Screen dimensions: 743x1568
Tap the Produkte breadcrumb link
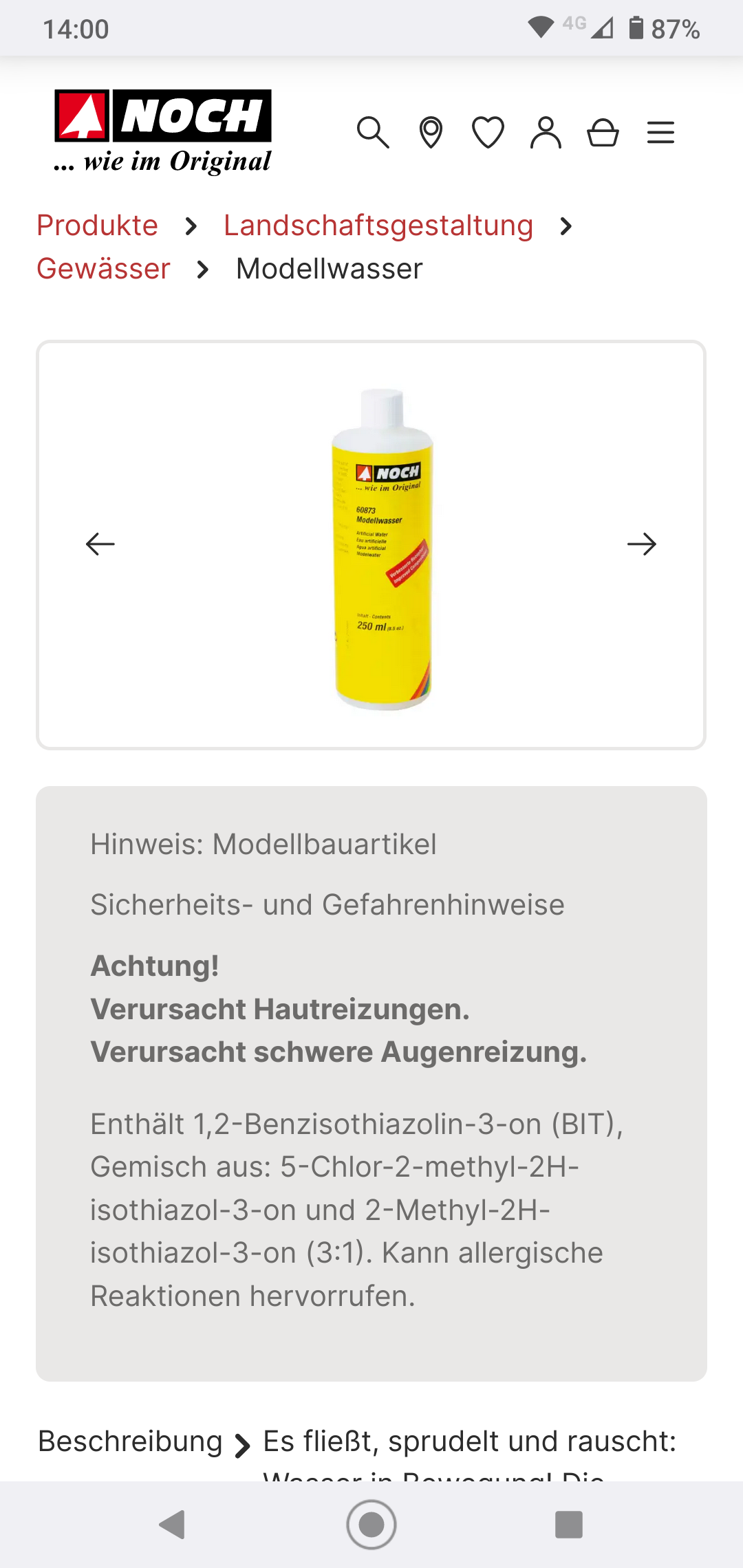98,226
